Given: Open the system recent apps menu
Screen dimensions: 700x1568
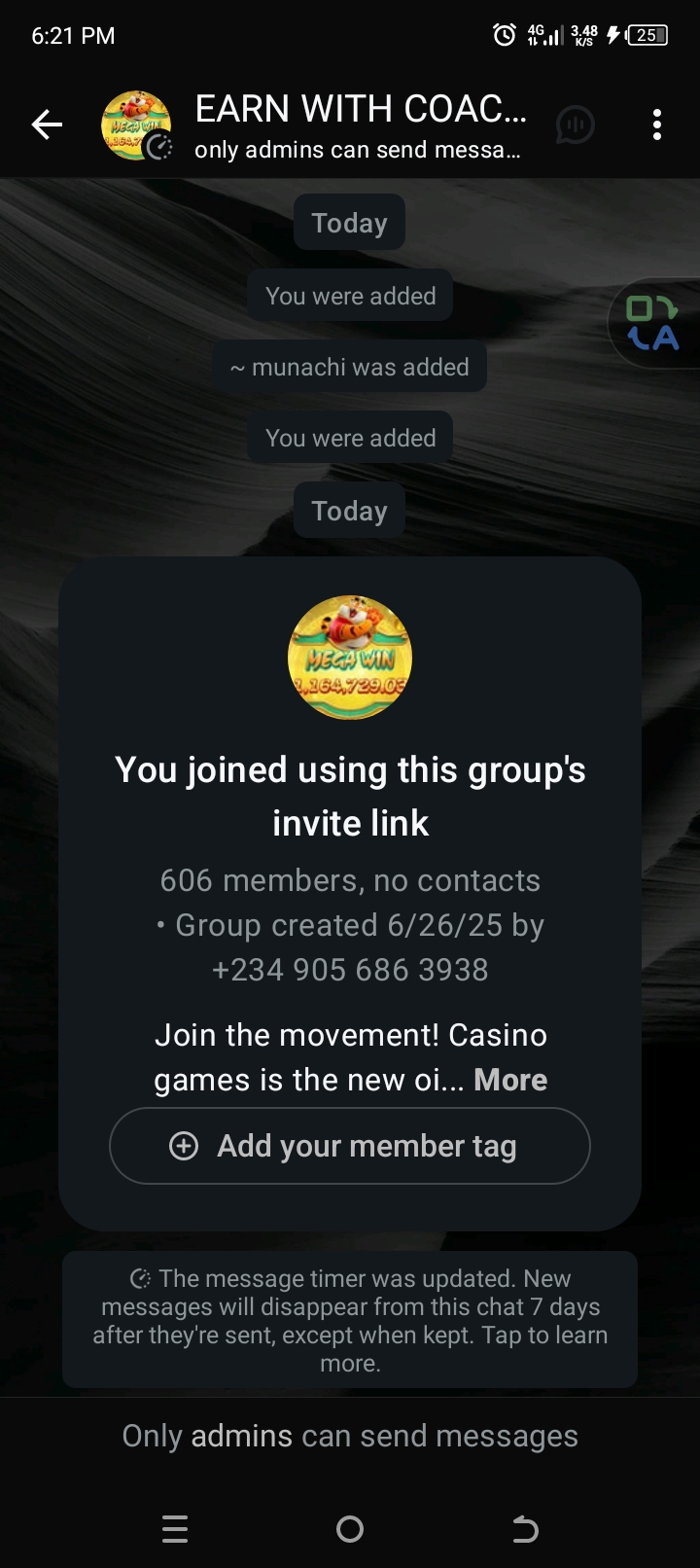Looking at the screenshot, I should [175, 1529].
